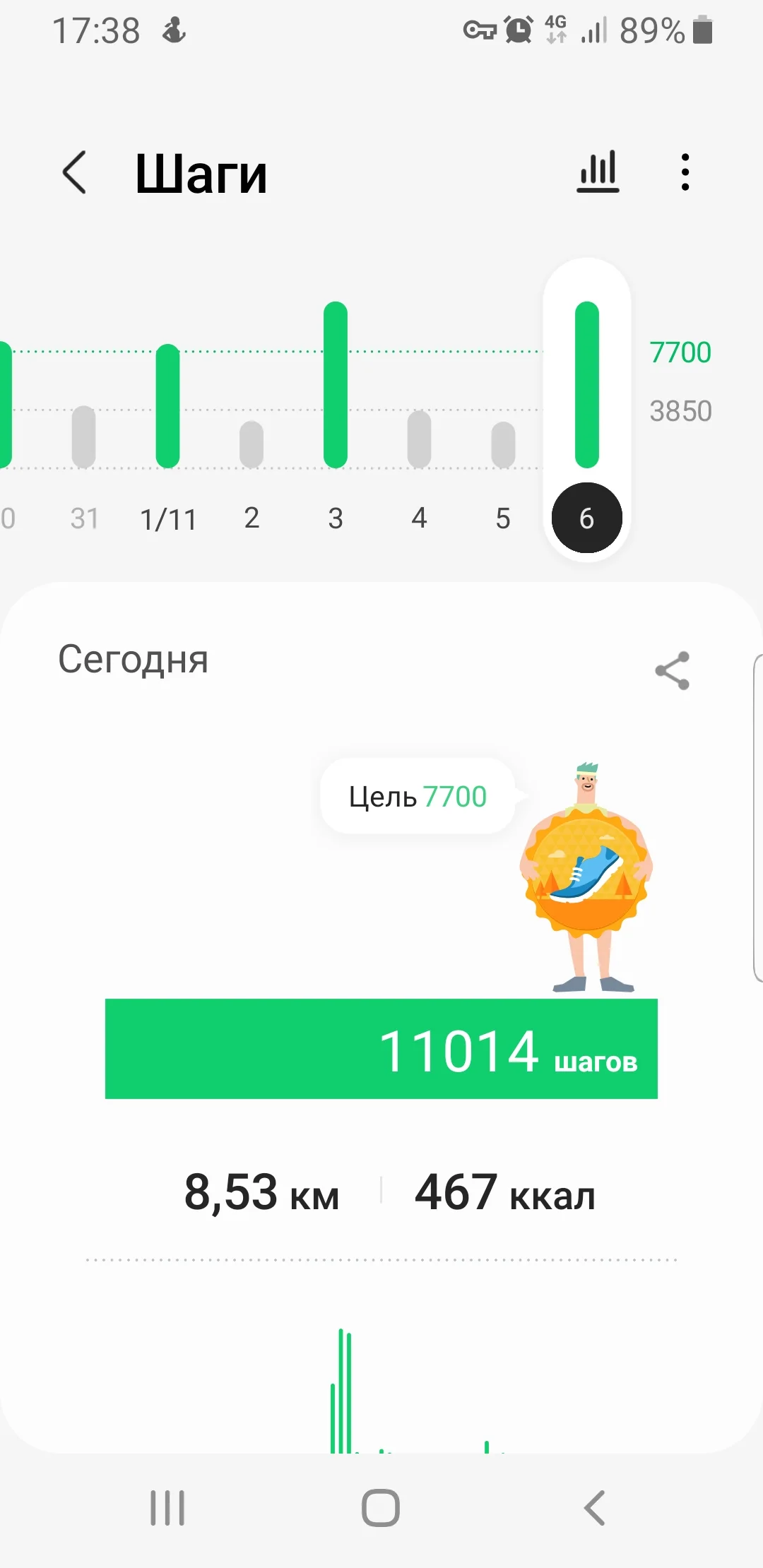Tap the 8,53 км distance value
The image size is (763, 1568).
(x=262, y=1192)
